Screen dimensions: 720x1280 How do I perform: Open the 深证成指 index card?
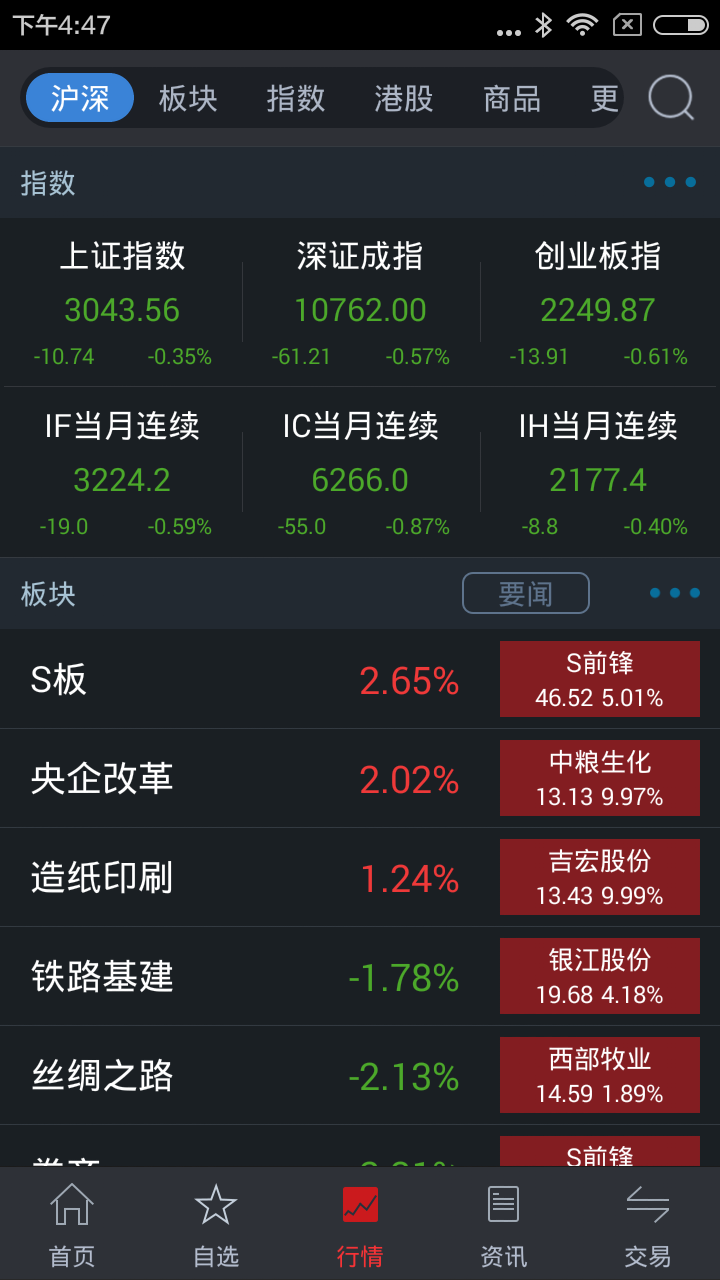(360, 302)
